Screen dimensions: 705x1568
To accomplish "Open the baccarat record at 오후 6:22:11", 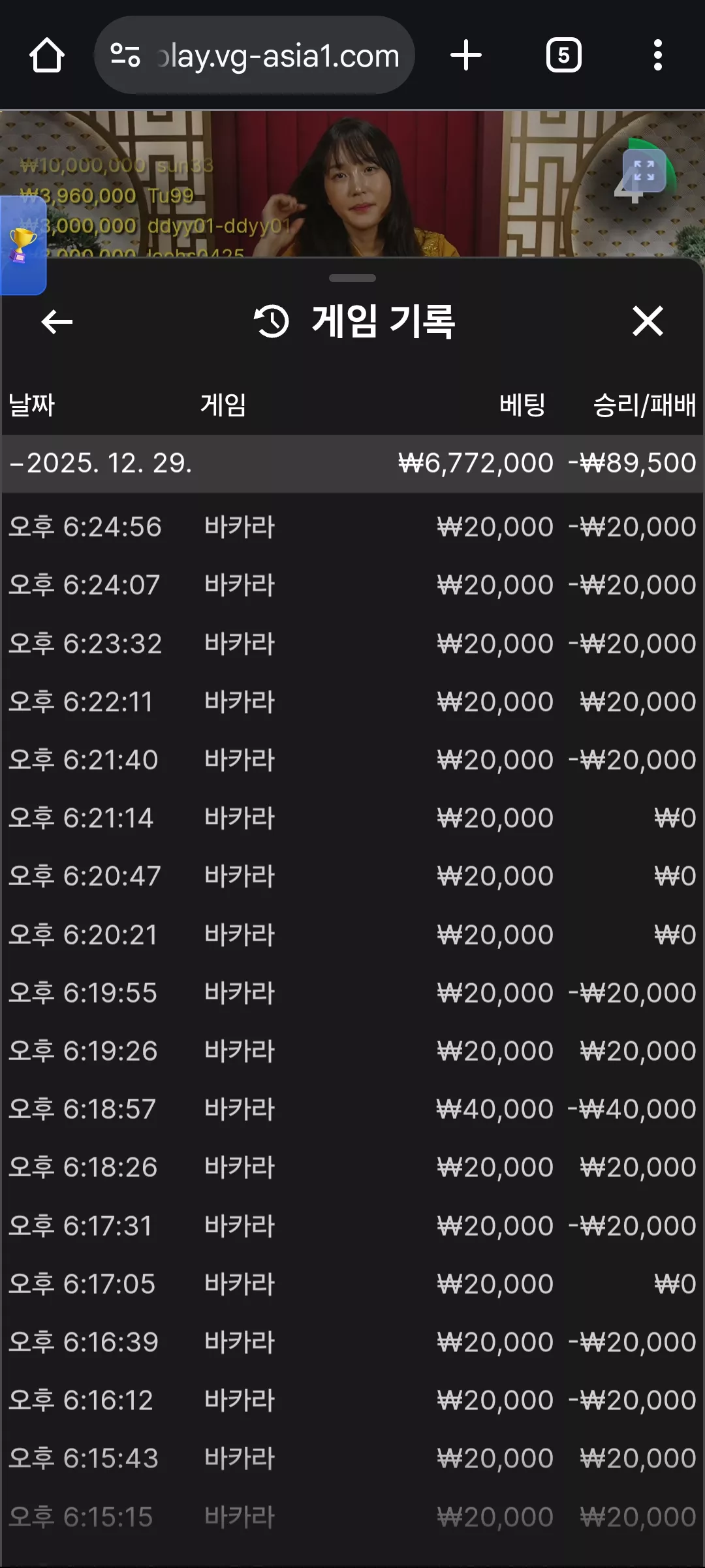I will click(352, 702).
